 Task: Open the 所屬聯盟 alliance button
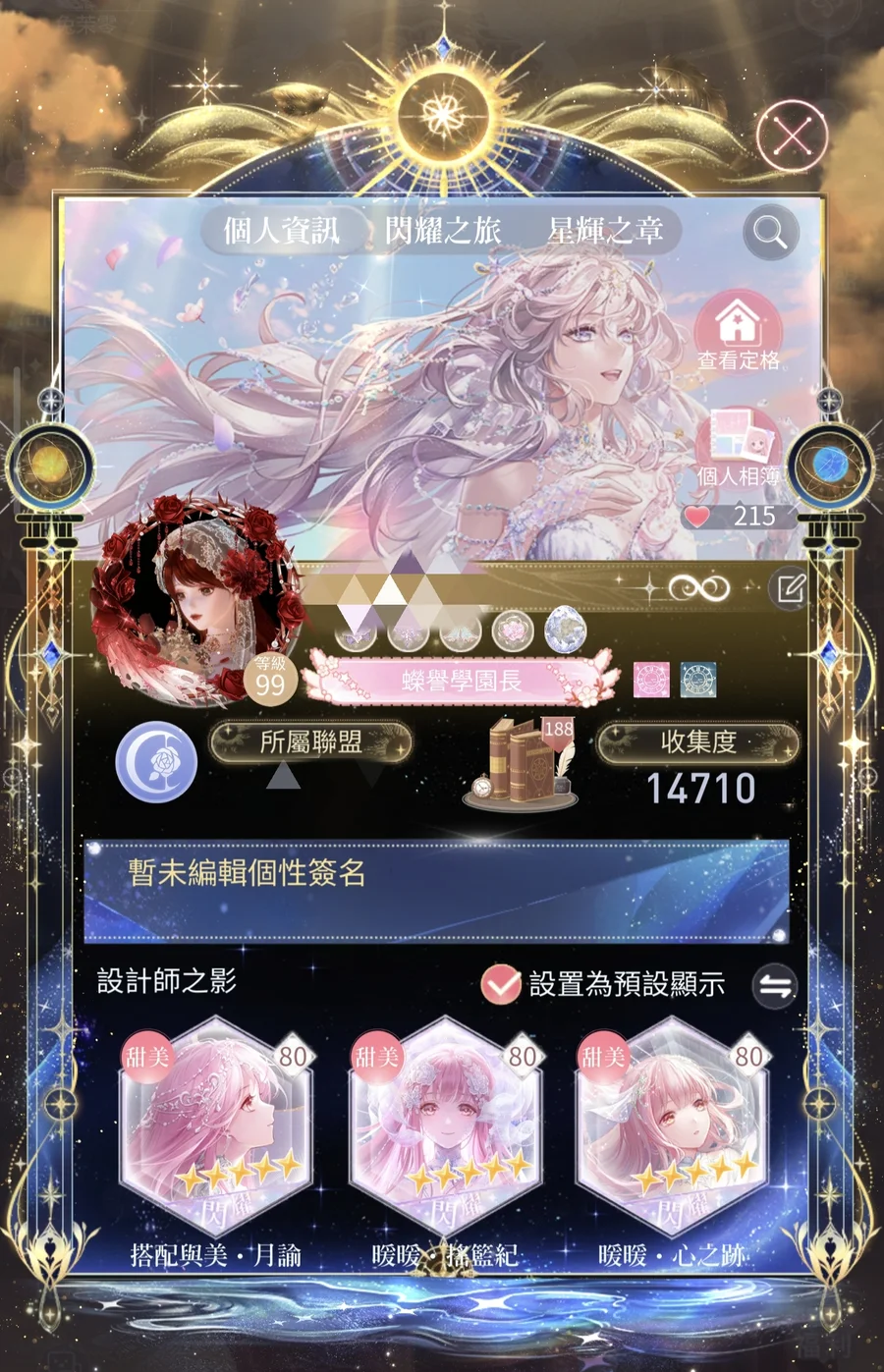[310, 742]
